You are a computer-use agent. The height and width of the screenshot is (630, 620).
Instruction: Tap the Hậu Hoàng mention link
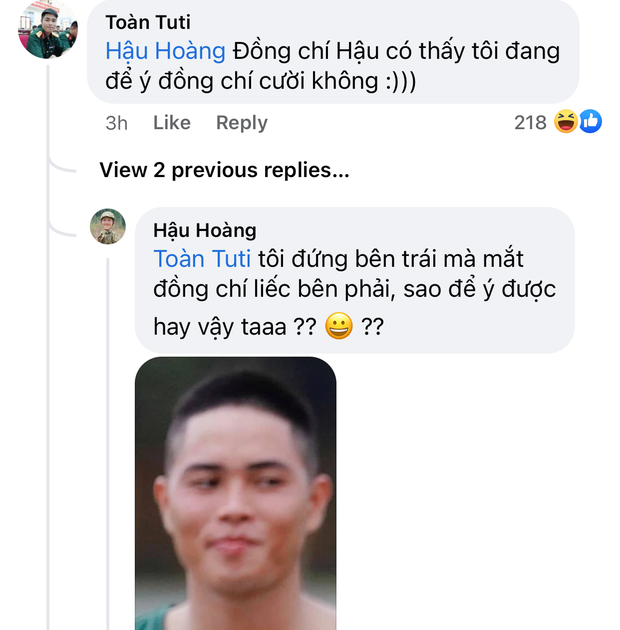click(x=165, y=51)
